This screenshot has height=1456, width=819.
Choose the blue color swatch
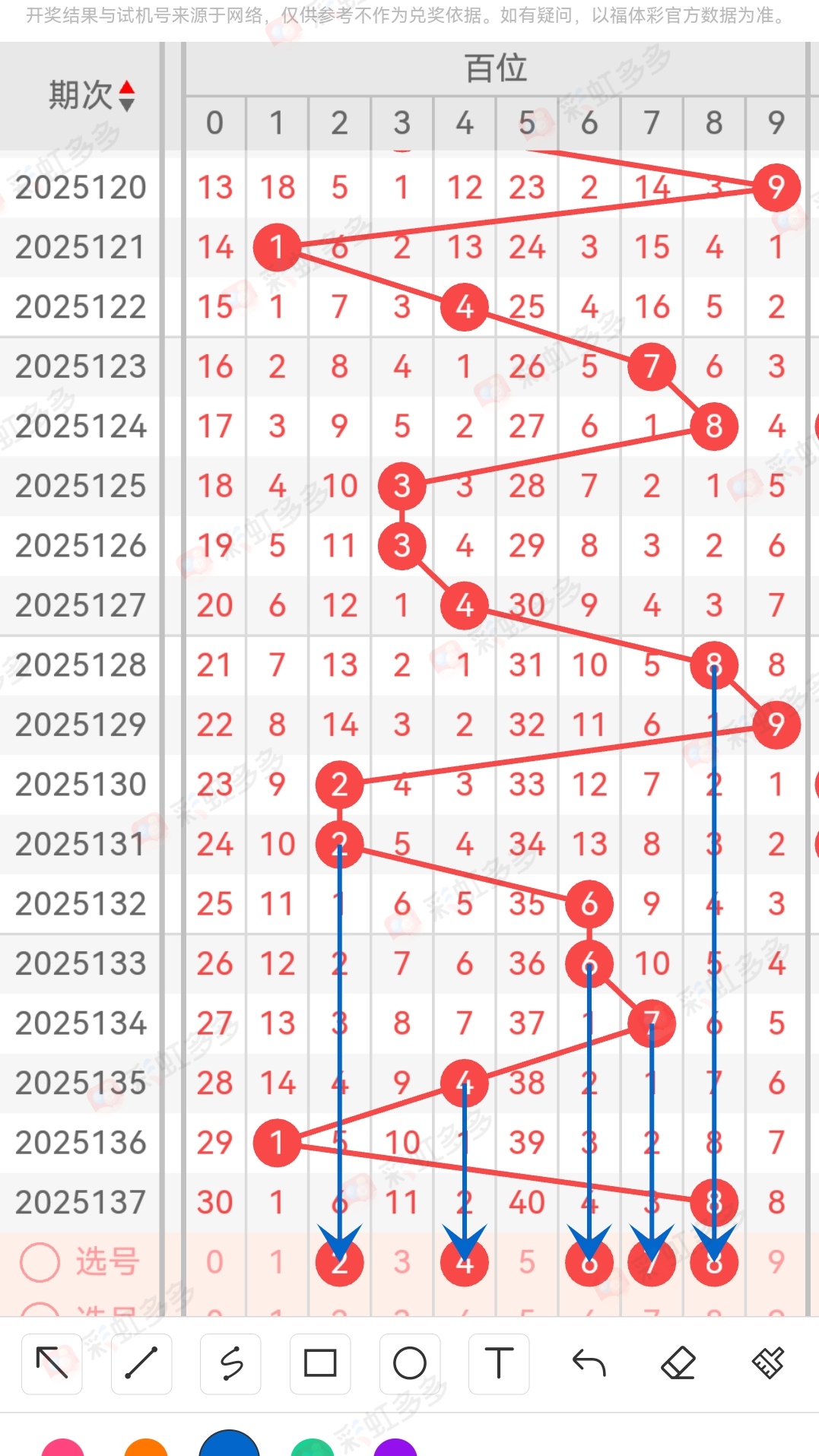coord(229,1443)
